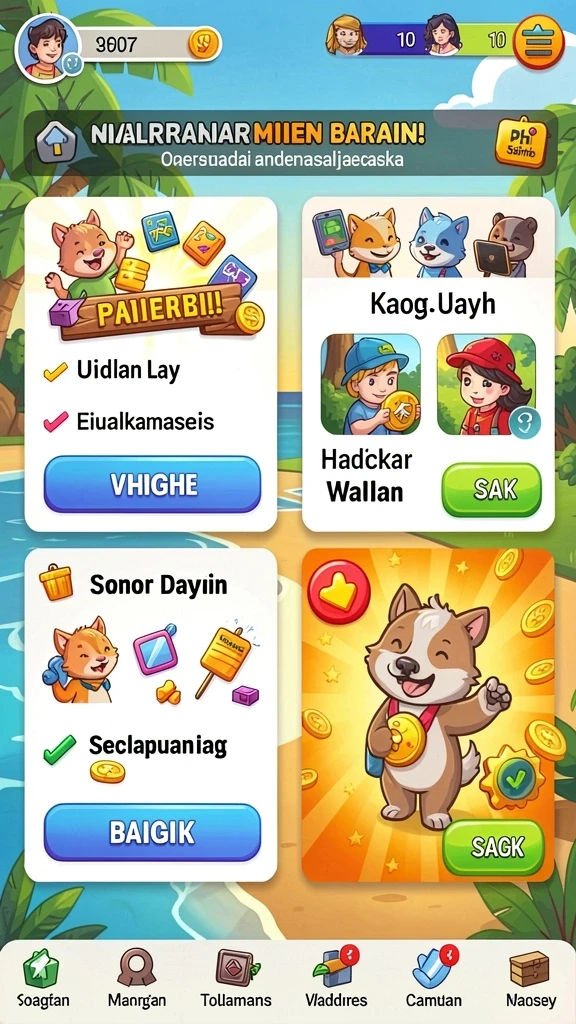Tap the blue VHIGHE button

point(152,485)
